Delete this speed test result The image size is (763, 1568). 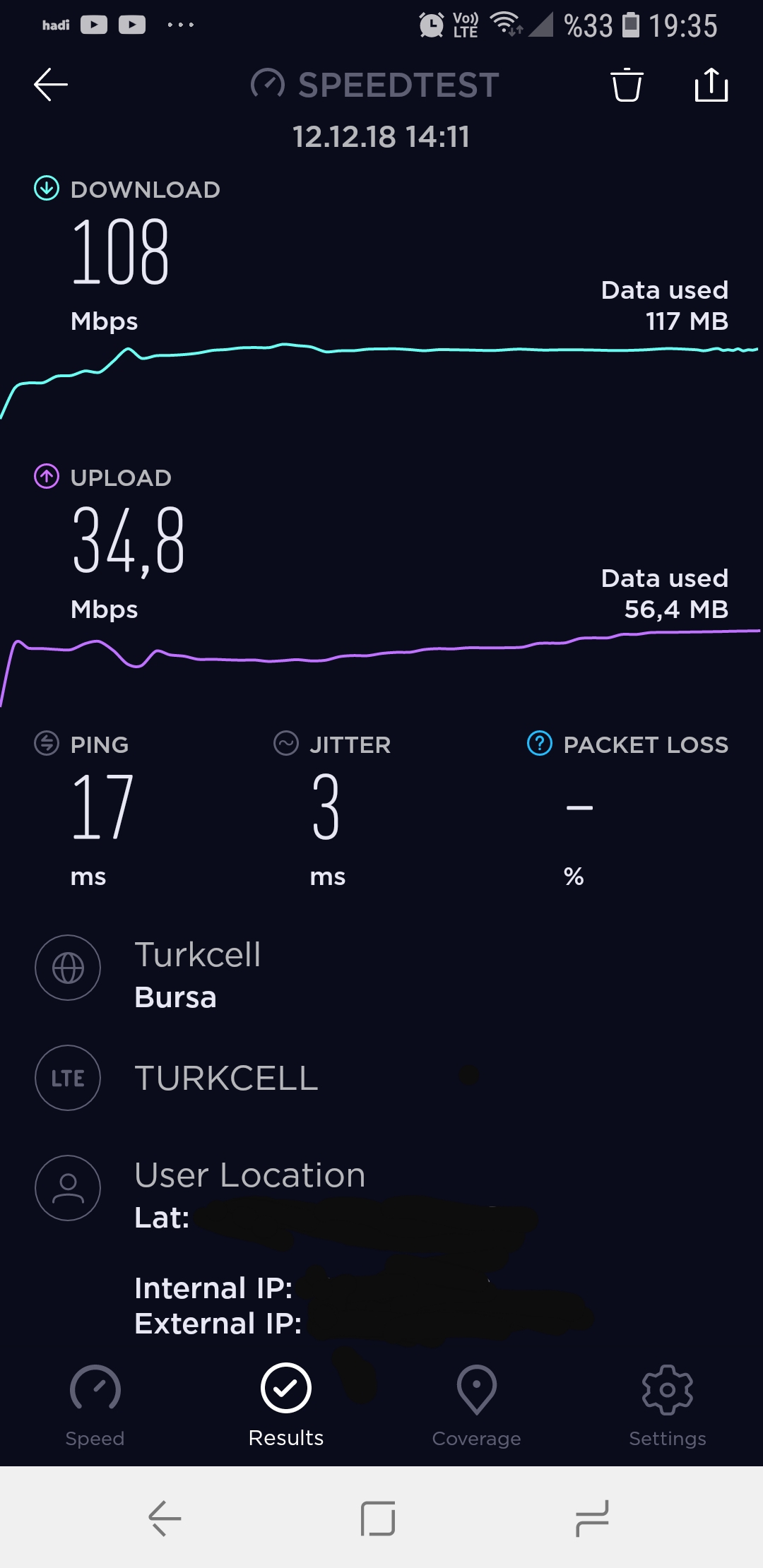tap(627, 85)
